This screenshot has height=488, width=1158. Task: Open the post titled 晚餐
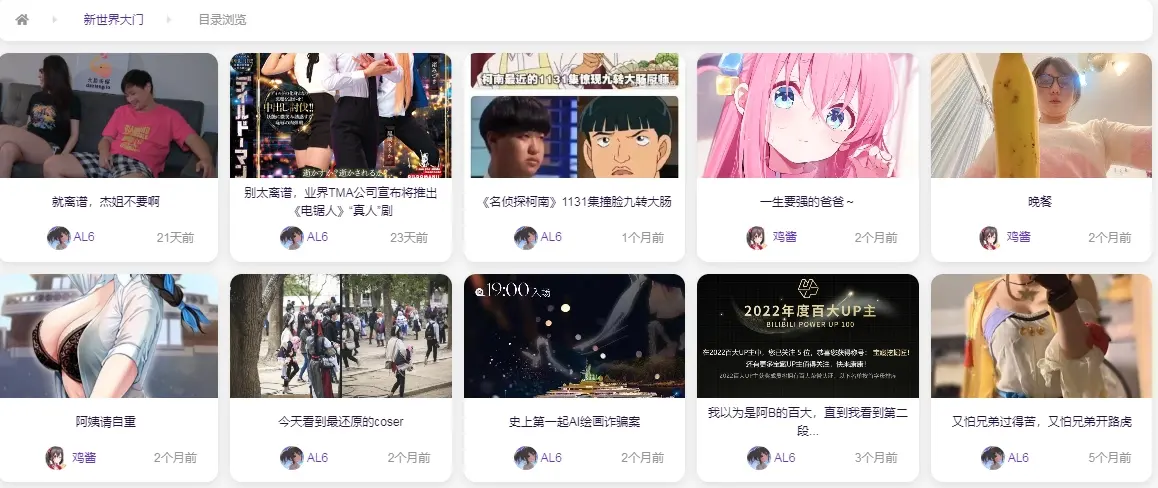click(x=1040, y=201)
